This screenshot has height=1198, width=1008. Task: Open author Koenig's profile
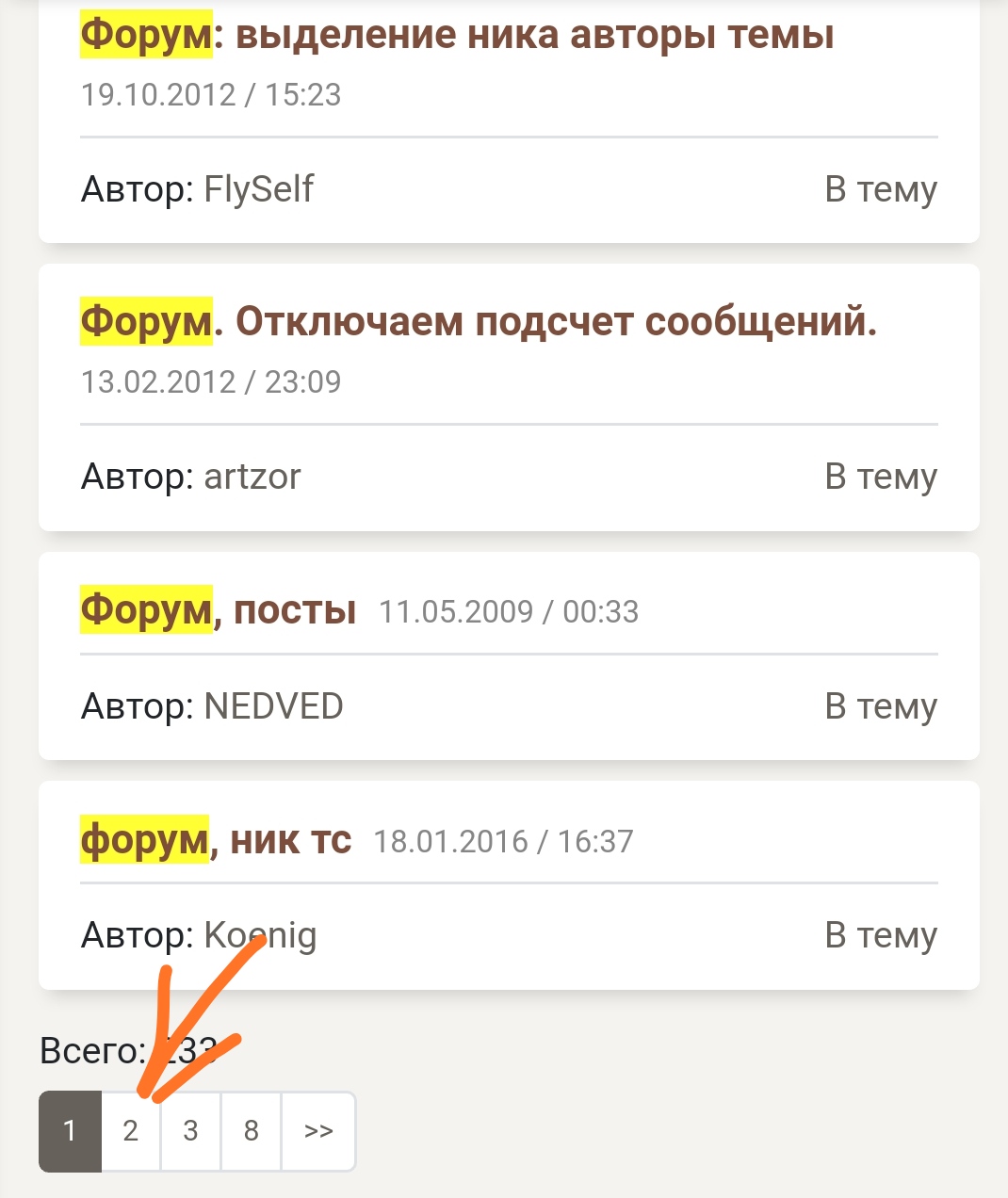click(x=260, y=935)
